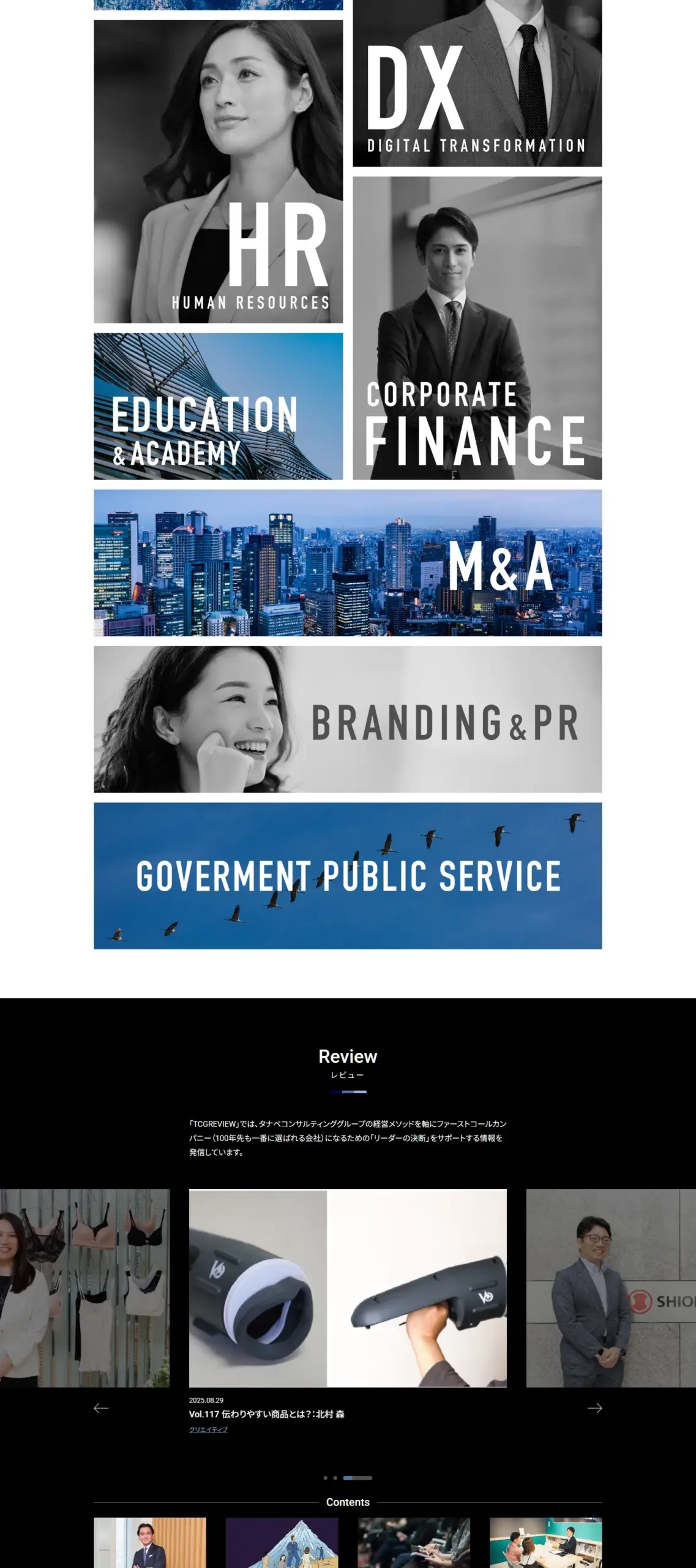Open the Education & Academy tile
This screenshot has height=1568, width=696.
pyautogui.click(x=218, y=406)
